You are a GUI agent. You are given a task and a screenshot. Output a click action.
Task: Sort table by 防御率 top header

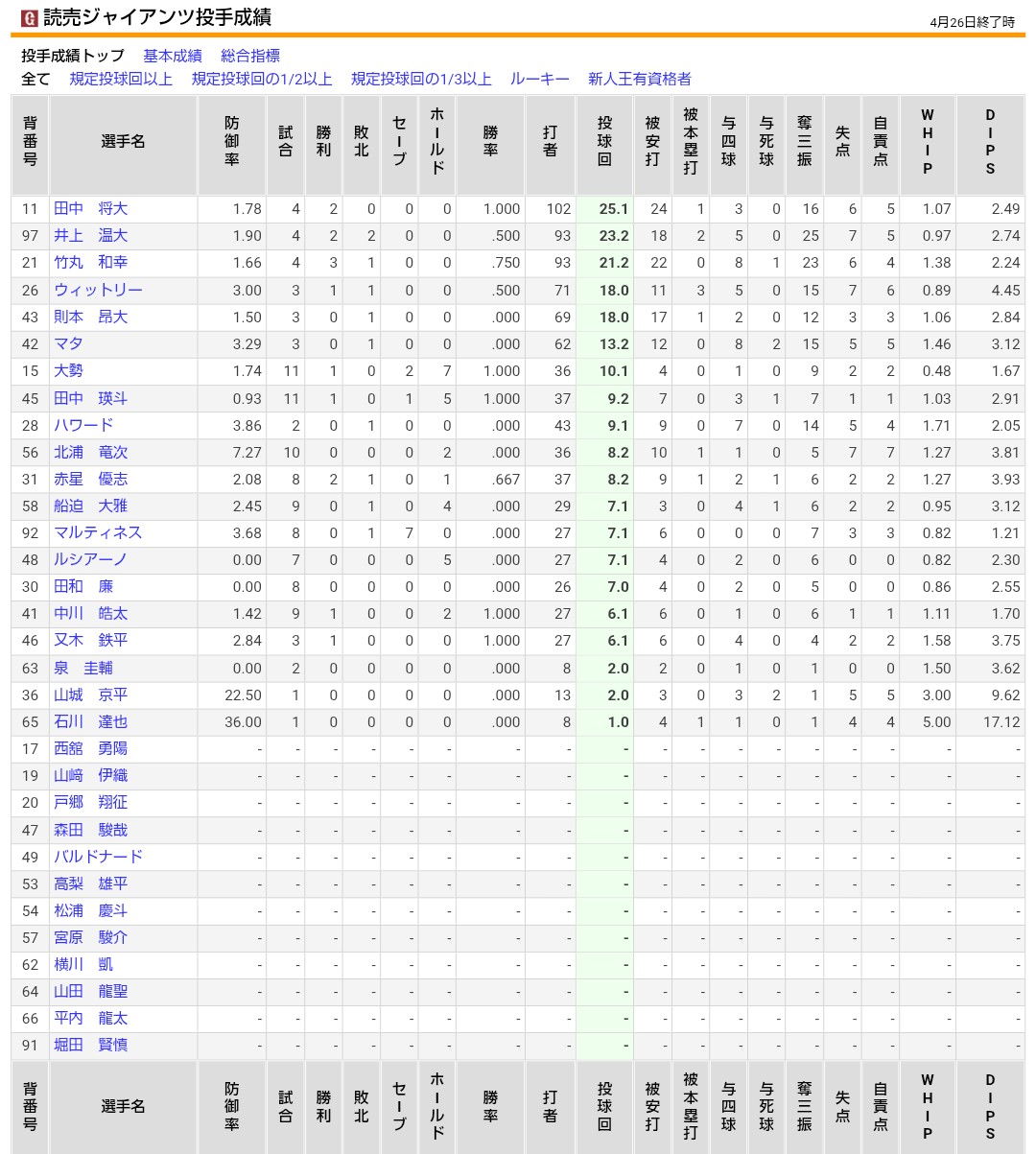[231, 141]
